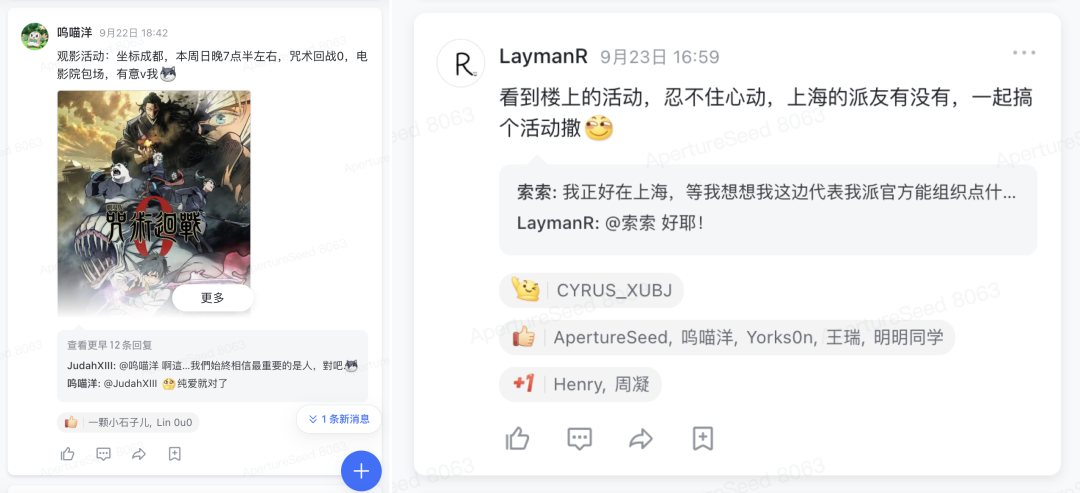
Task: Add the +1 reaction shared by Henry, 周凝
Action: (x=579, y=384)
